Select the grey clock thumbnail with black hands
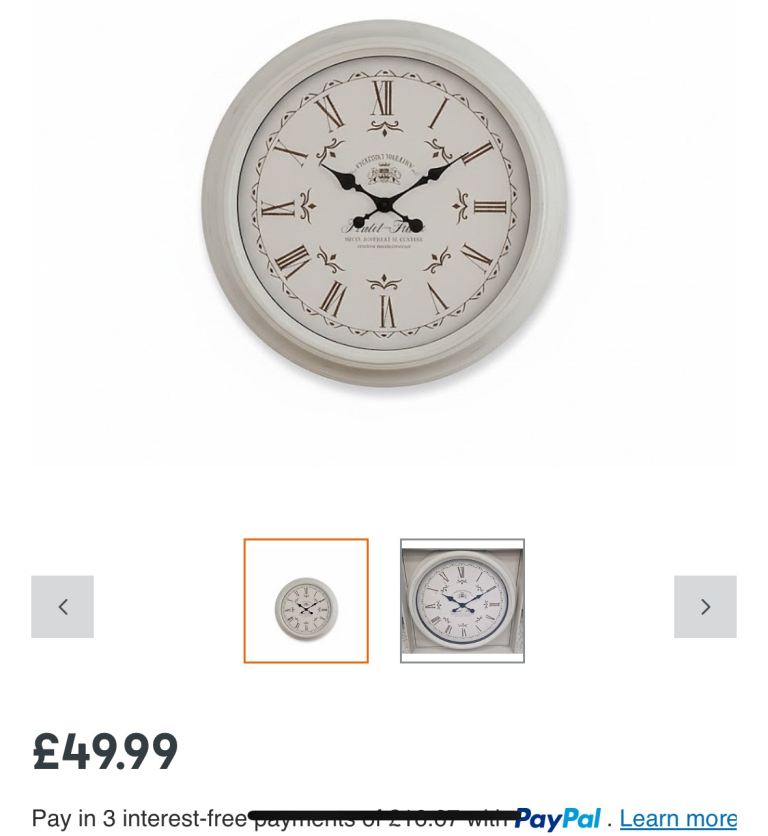 [306, 601]
